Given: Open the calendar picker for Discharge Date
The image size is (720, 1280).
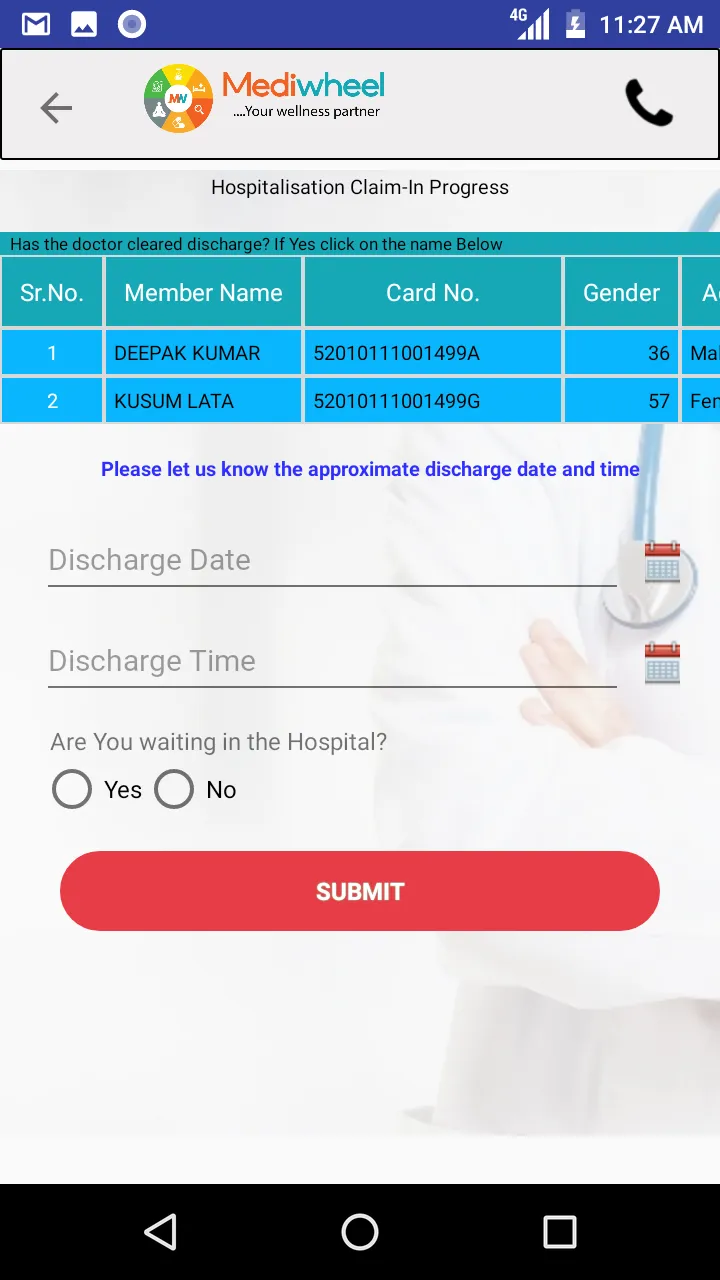Looking at the screenshot, I should click(x=660, y=562).
